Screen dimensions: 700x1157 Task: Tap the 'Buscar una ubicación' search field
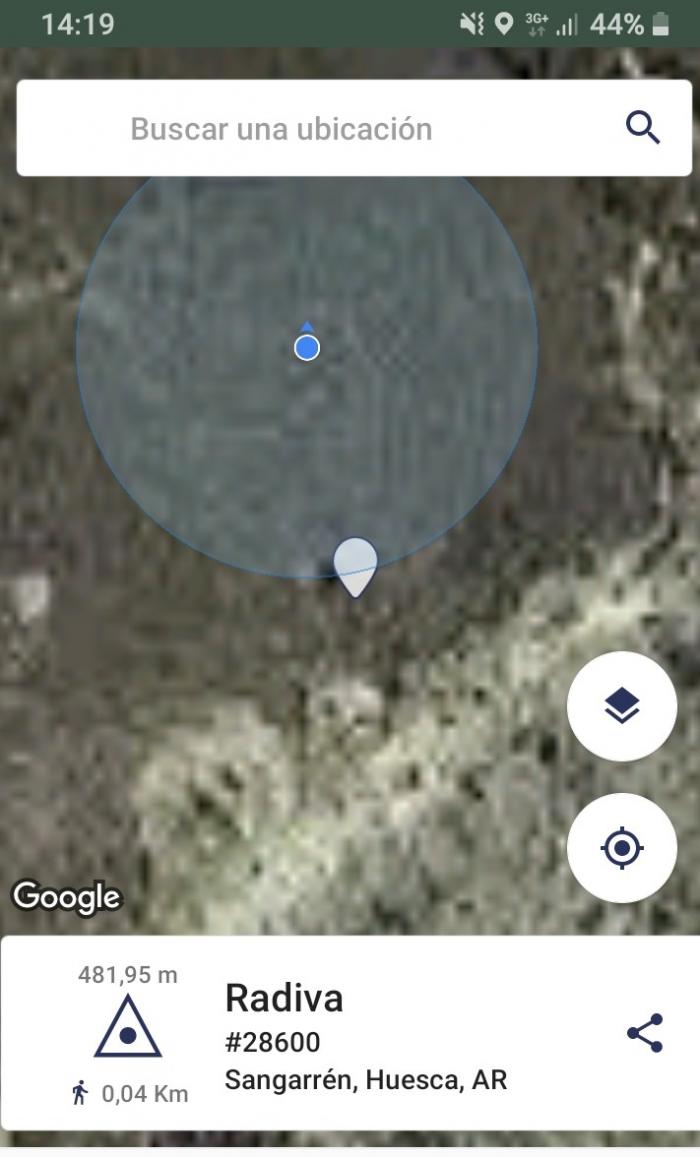(x=353, y=128)
